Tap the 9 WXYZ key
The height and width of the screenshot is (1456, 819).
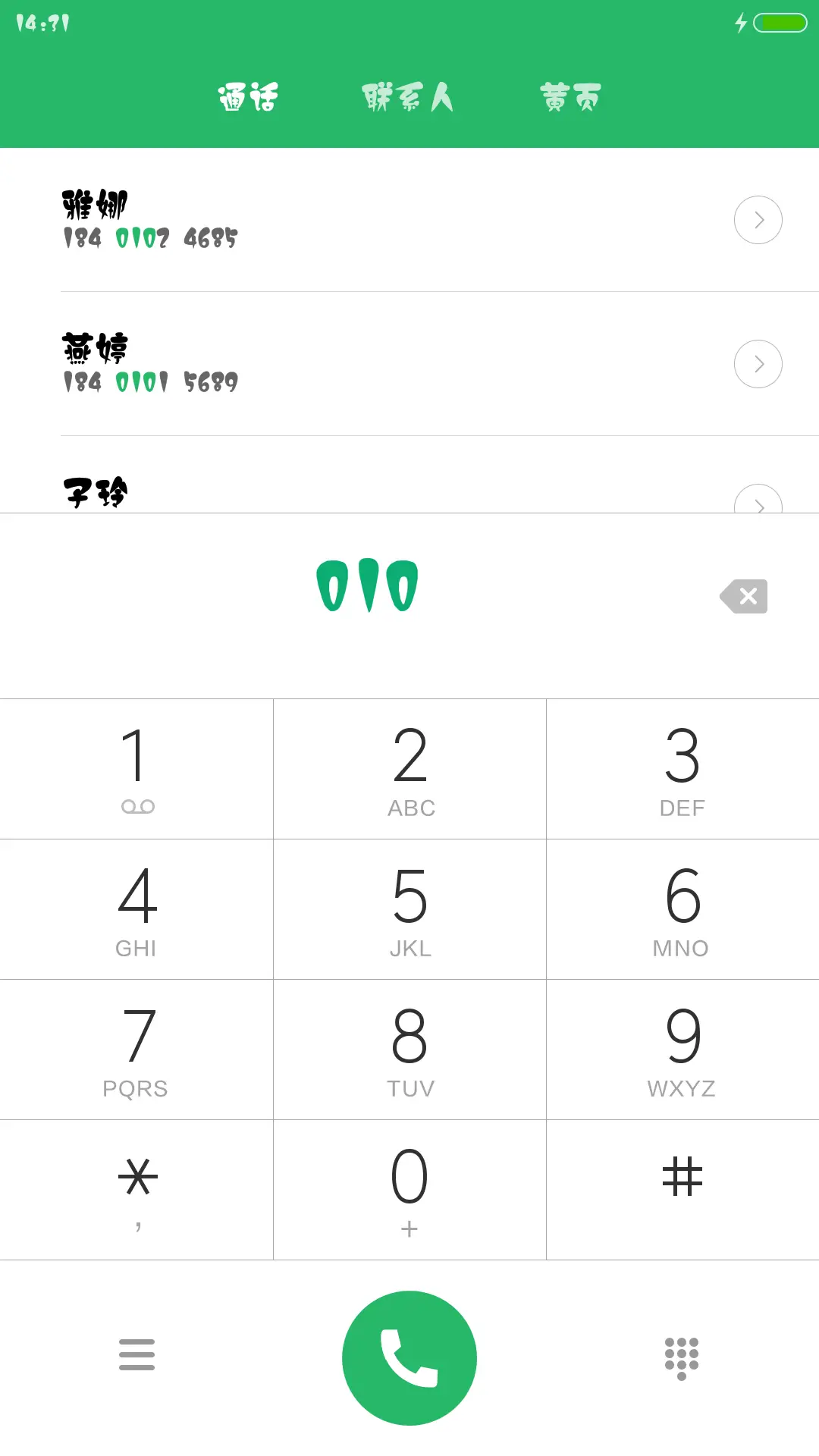(682, 1049)
